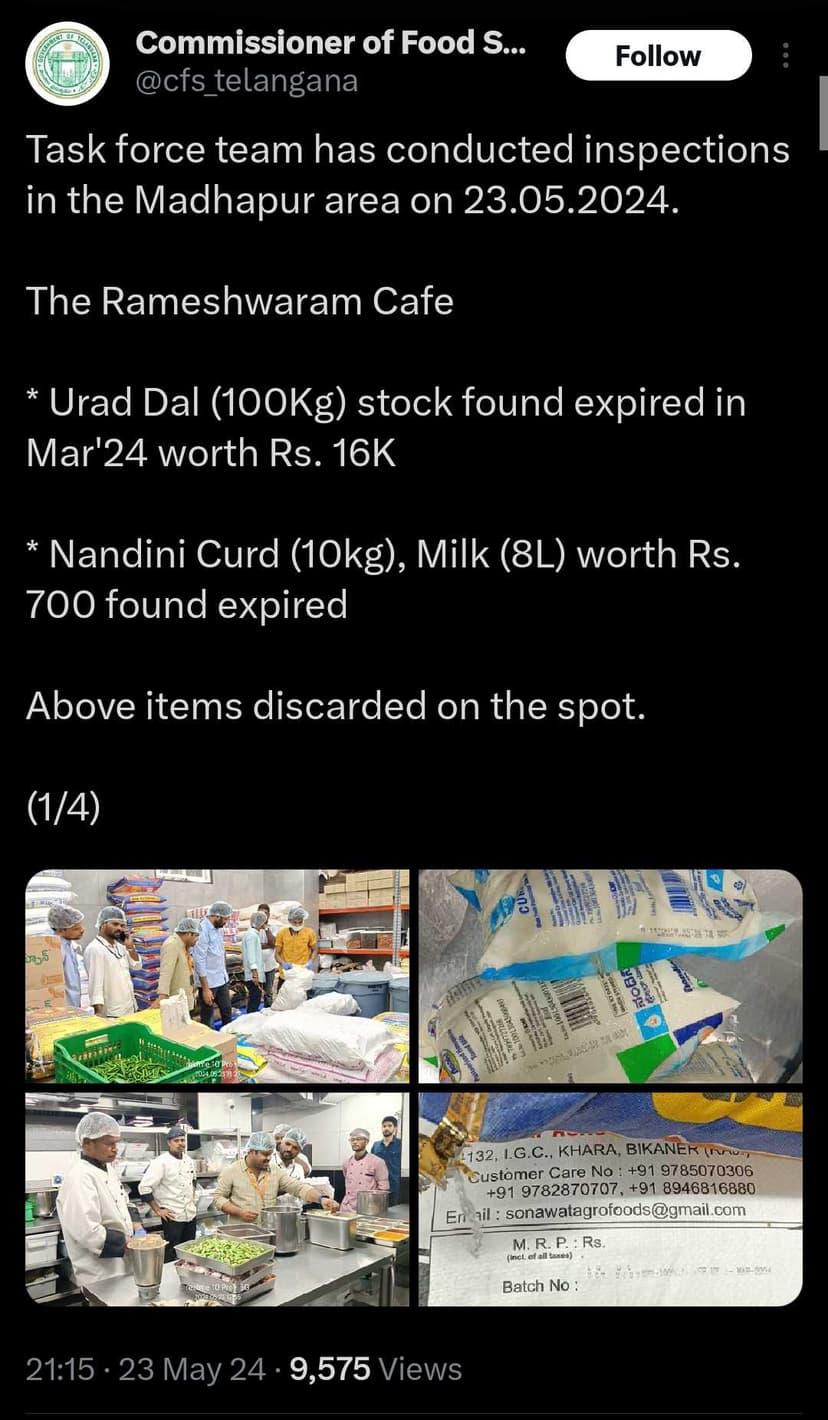Open the kitchen inspection photo
Viewport: 828px width, 1420px height.
pos(217,1199)
